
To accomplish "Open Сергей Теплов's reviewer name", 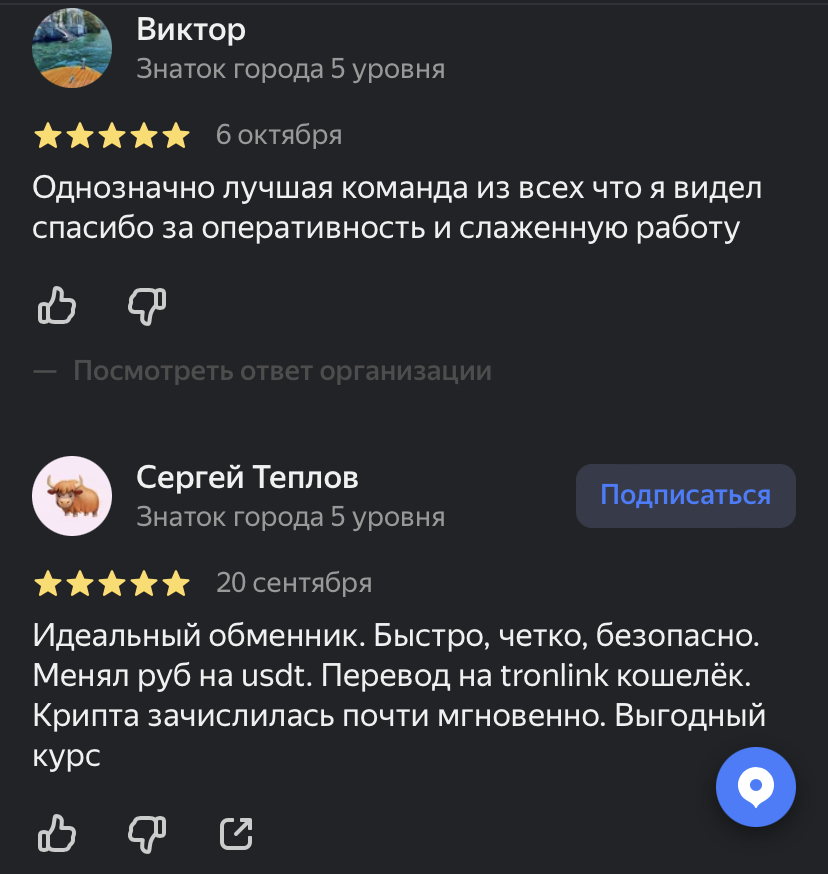I will point(246,478).
